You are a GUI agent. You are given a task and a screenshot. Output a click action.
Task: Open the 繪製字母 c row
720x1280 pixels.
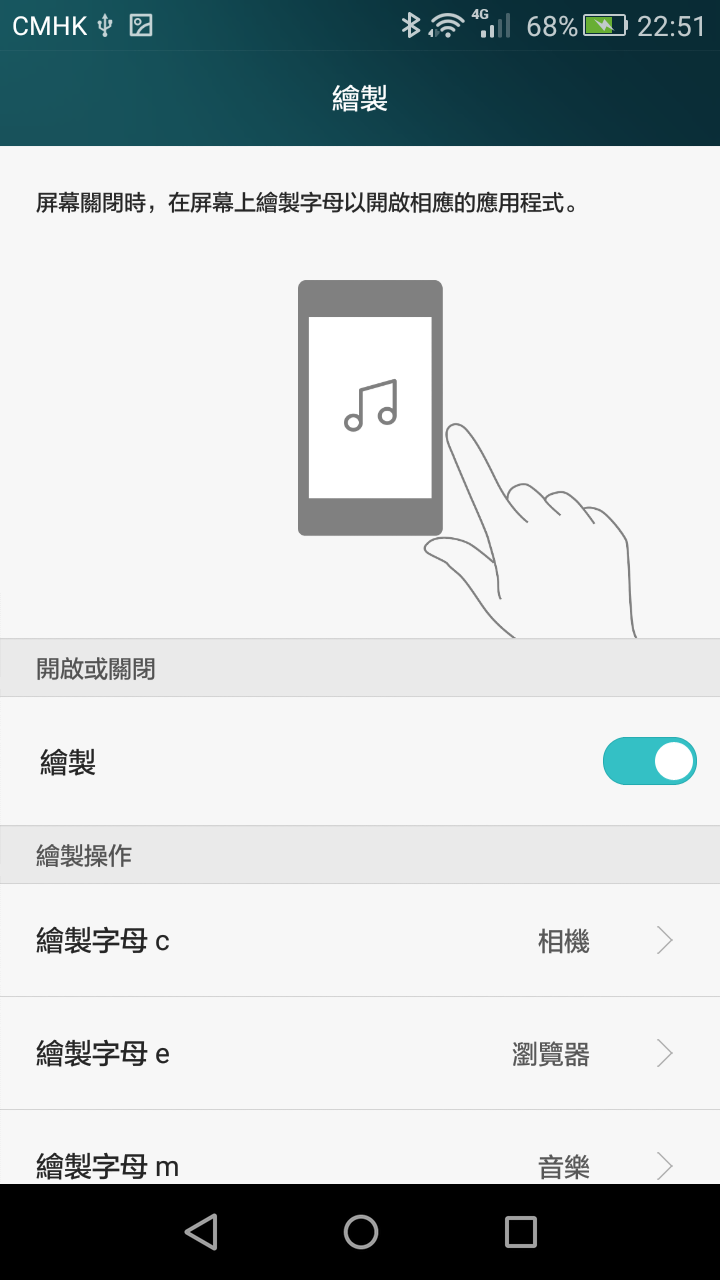click(360, 940)
